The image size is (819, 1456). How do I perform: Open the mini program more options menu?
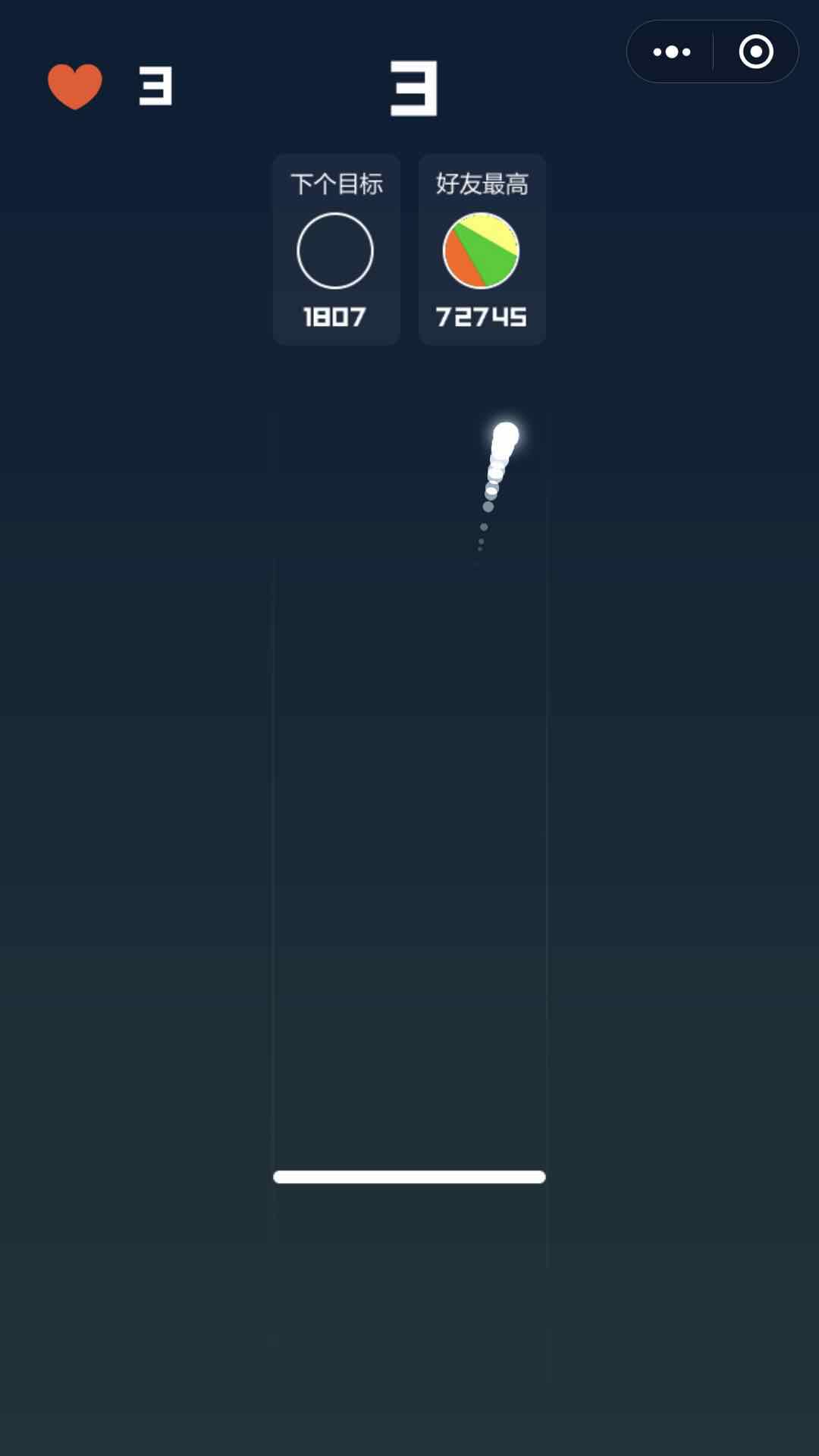pos(671,52)
